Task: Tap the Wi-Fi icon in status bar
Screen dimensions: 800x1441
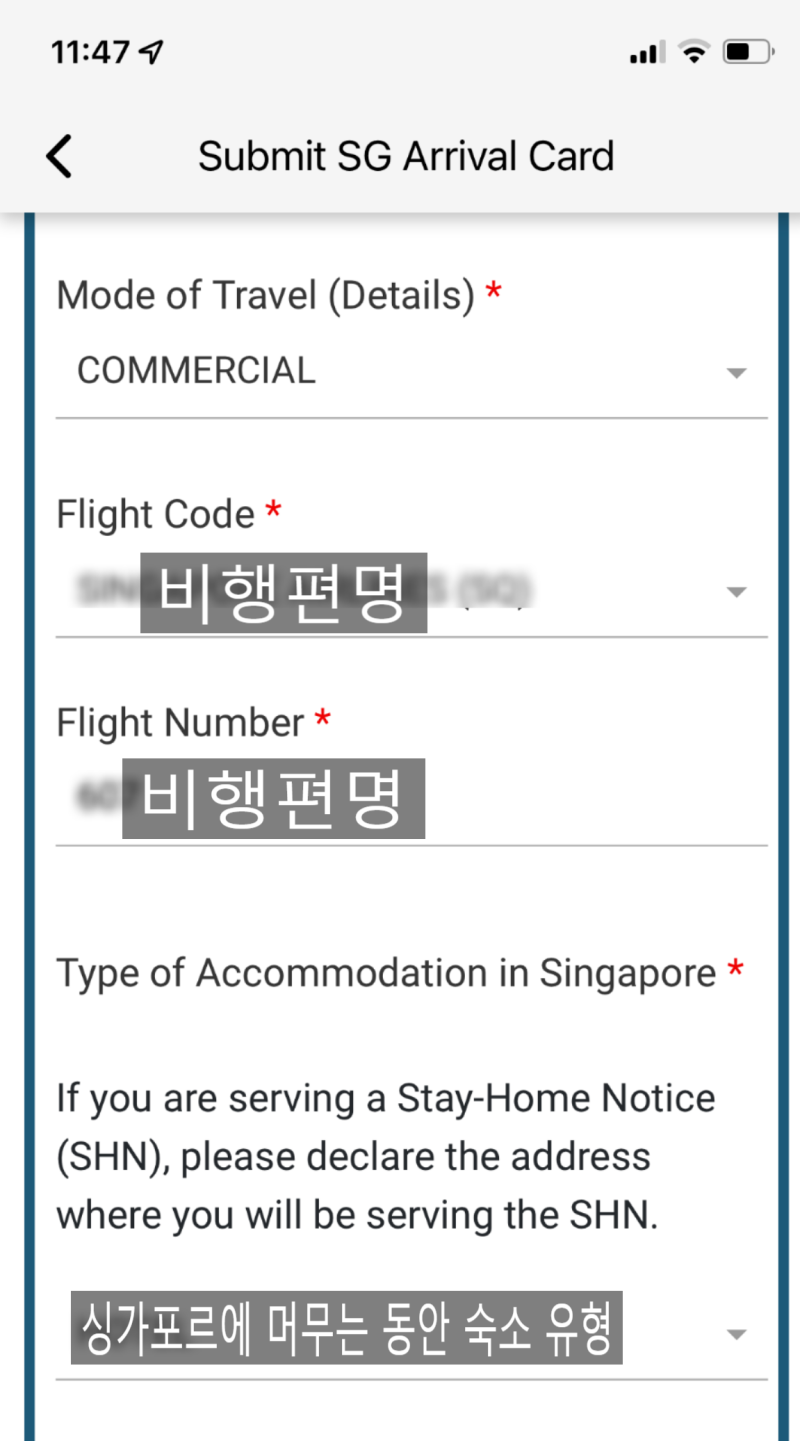Action: (694, 52)
